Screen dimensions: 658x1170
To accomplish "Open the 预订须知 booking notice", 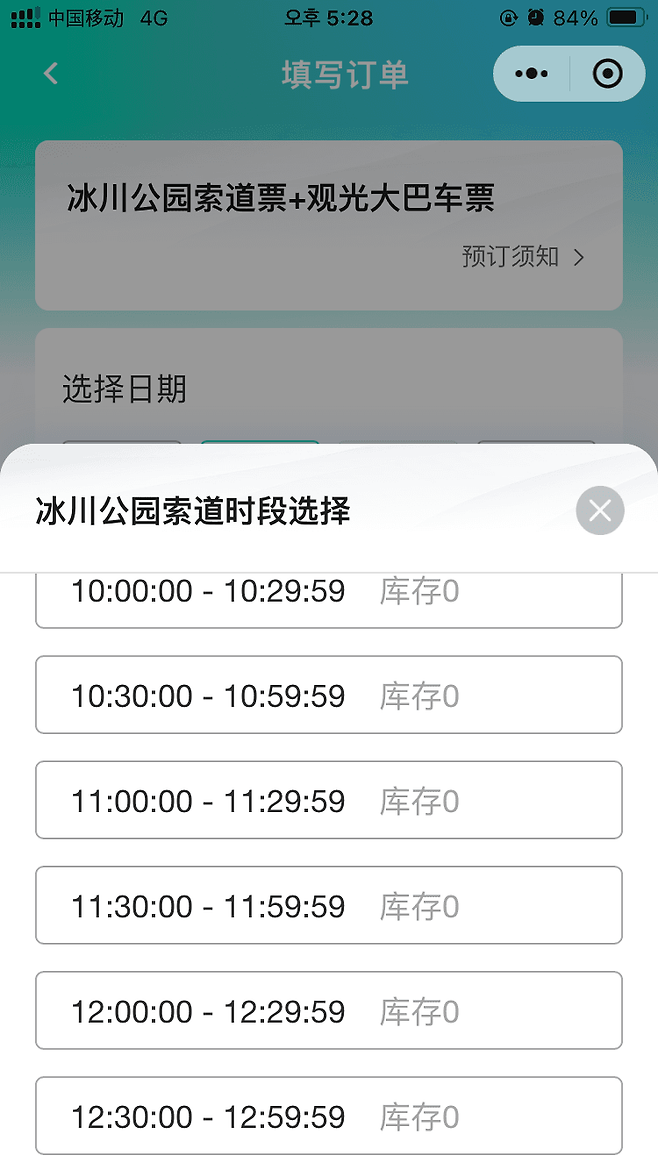I will (523, 257).
